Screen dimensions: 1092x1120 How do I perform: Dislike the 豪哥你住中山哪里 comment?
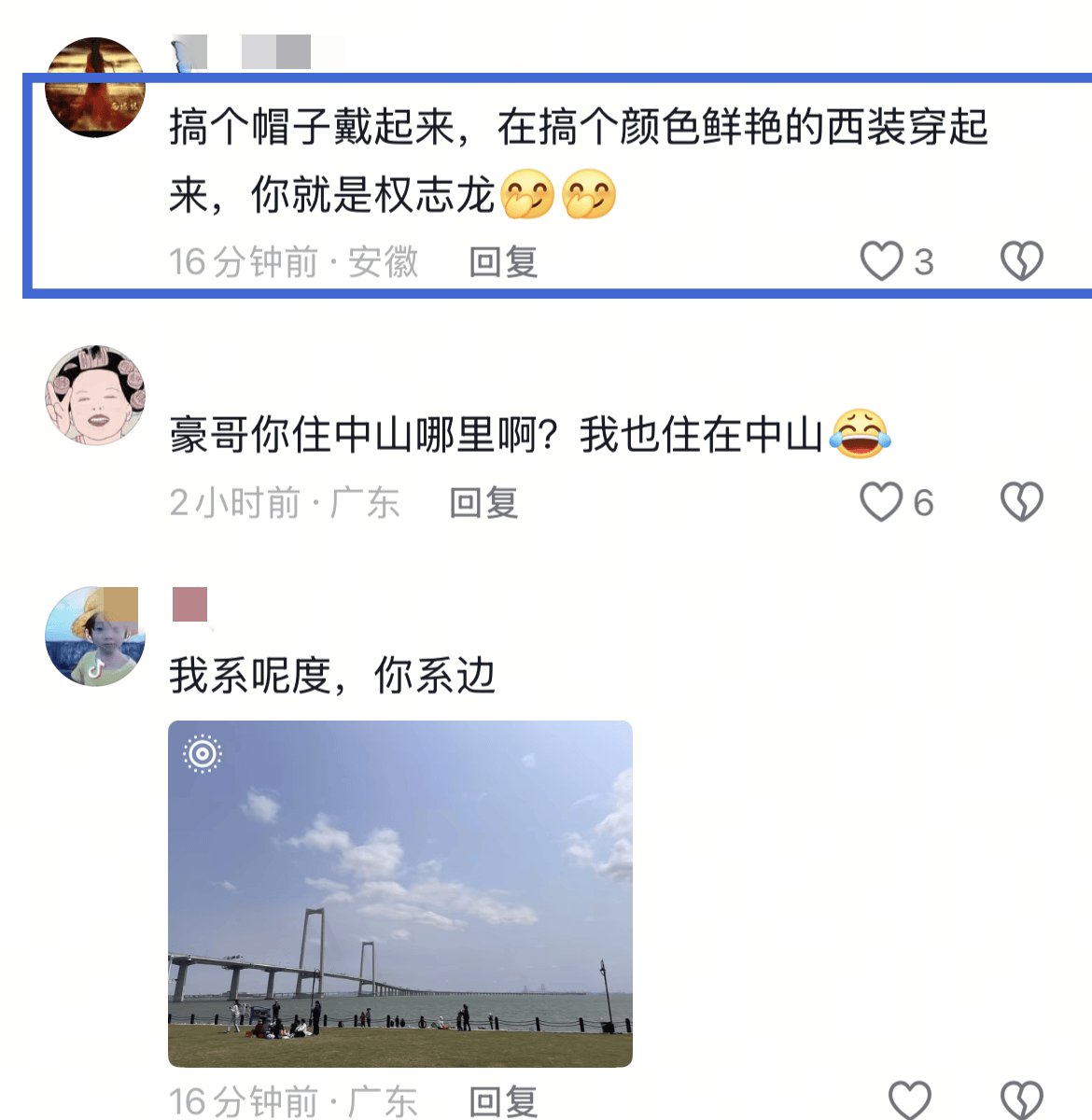pyautogui.click(x=1021, y=502)
